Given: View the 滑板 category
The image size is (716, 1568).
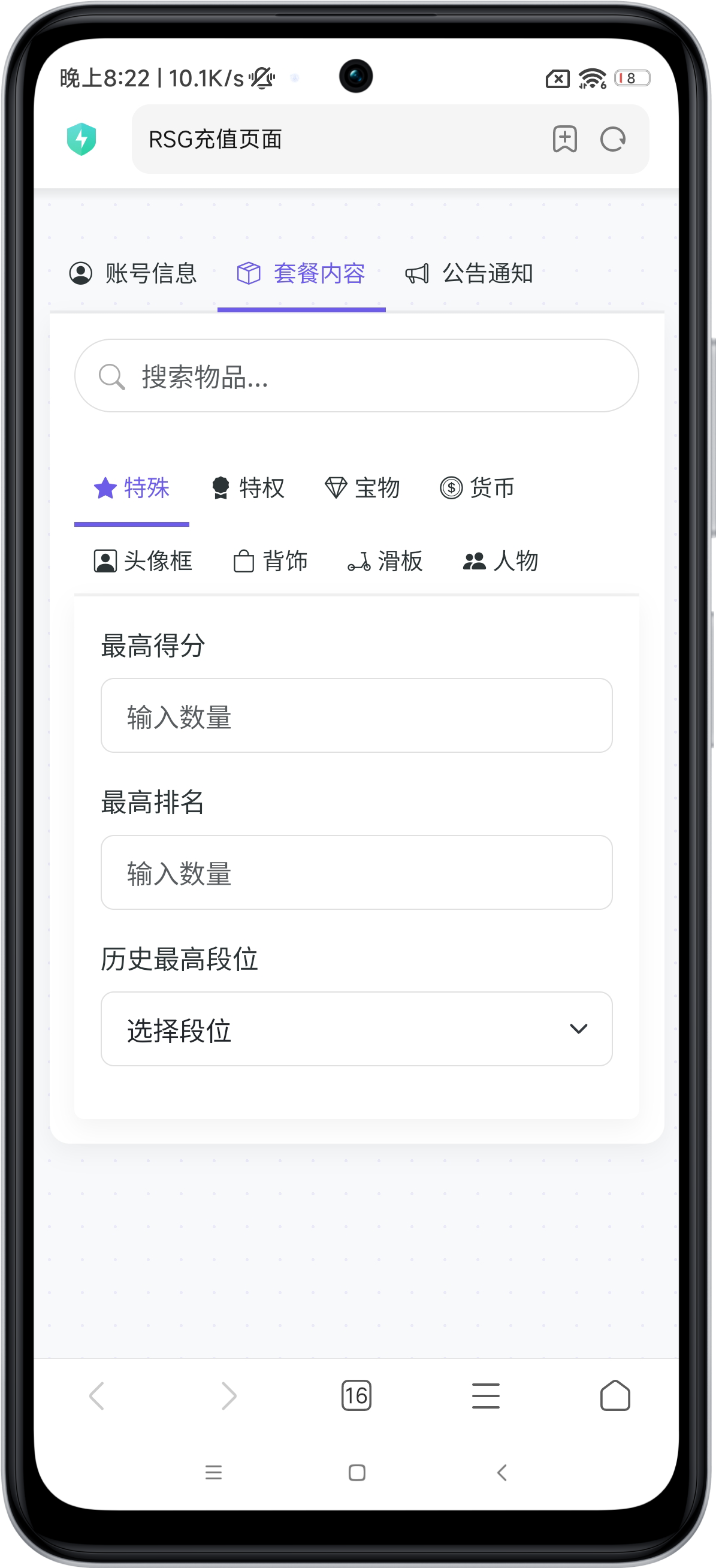Looking at the screenshot, I should (x=385, y=561).
